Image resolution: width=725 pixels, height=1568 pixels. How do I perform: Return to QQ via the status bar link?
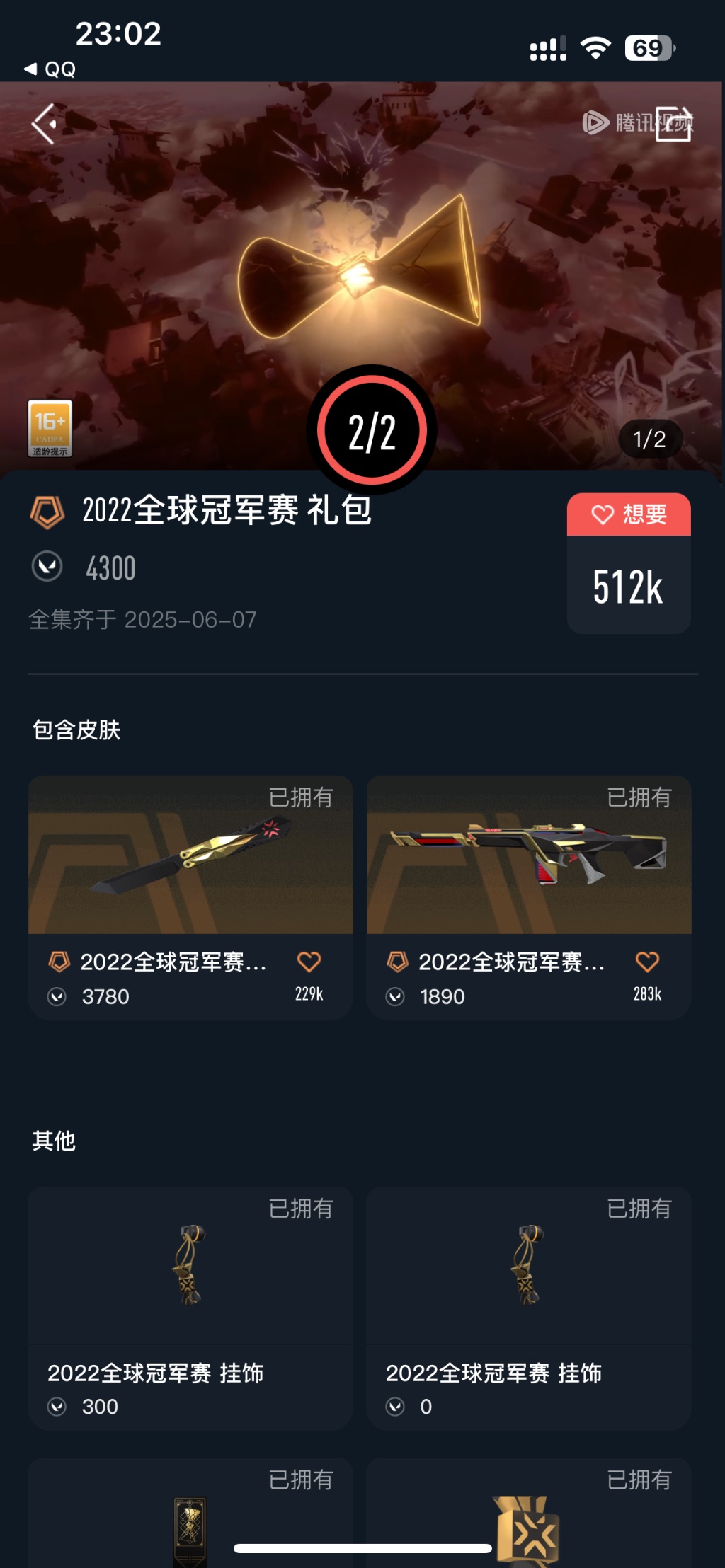[51, 69]
